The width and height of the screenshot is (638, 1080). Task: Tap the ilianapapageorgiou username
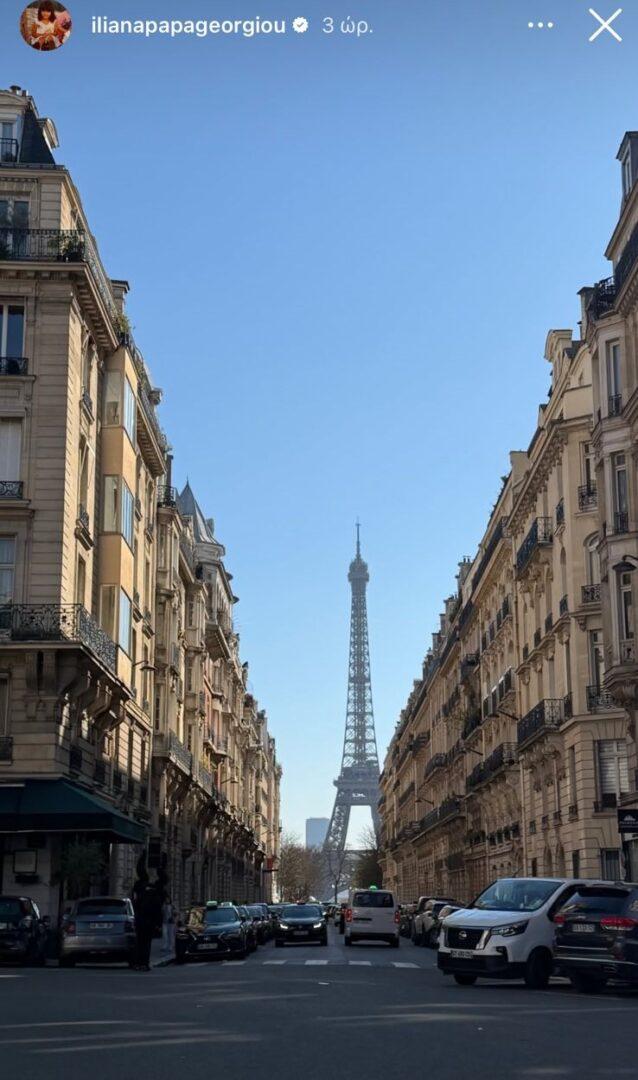click(188, 26)
